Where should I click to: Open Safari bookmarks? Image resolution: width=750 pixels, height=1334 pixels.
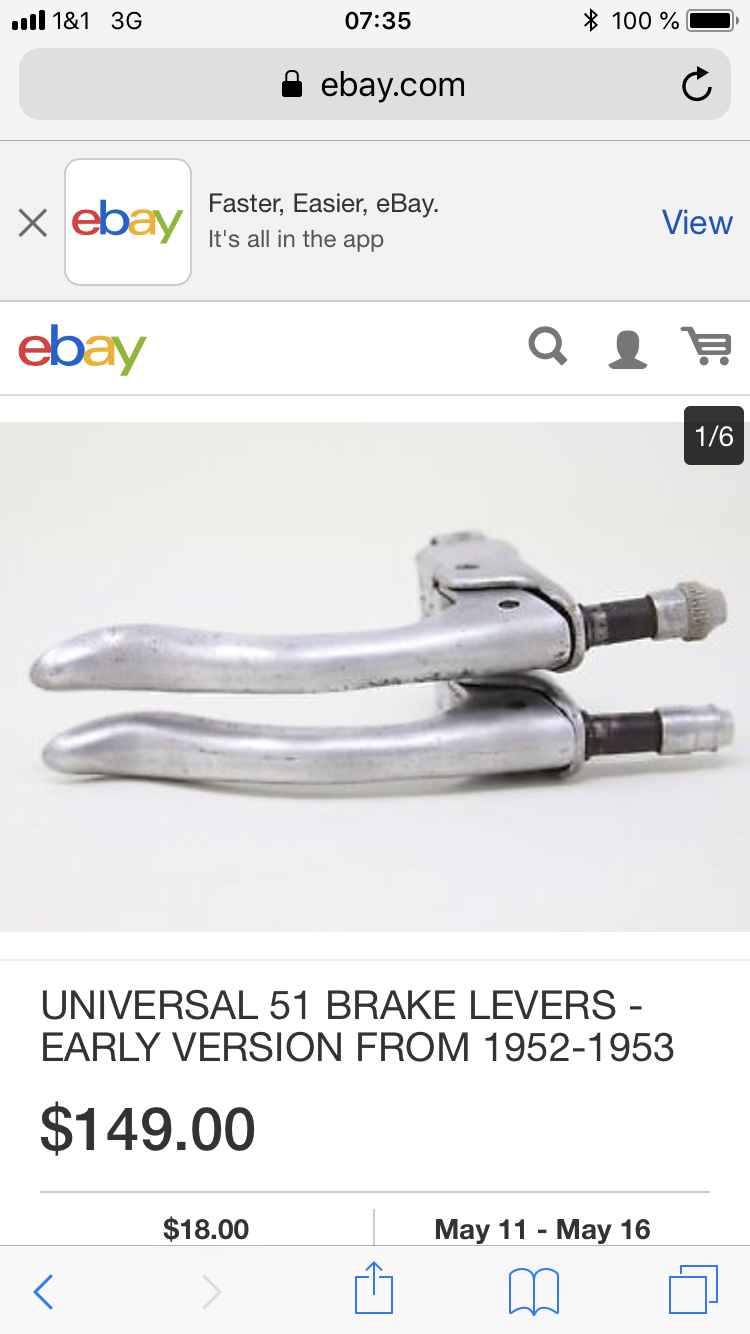534,1291
